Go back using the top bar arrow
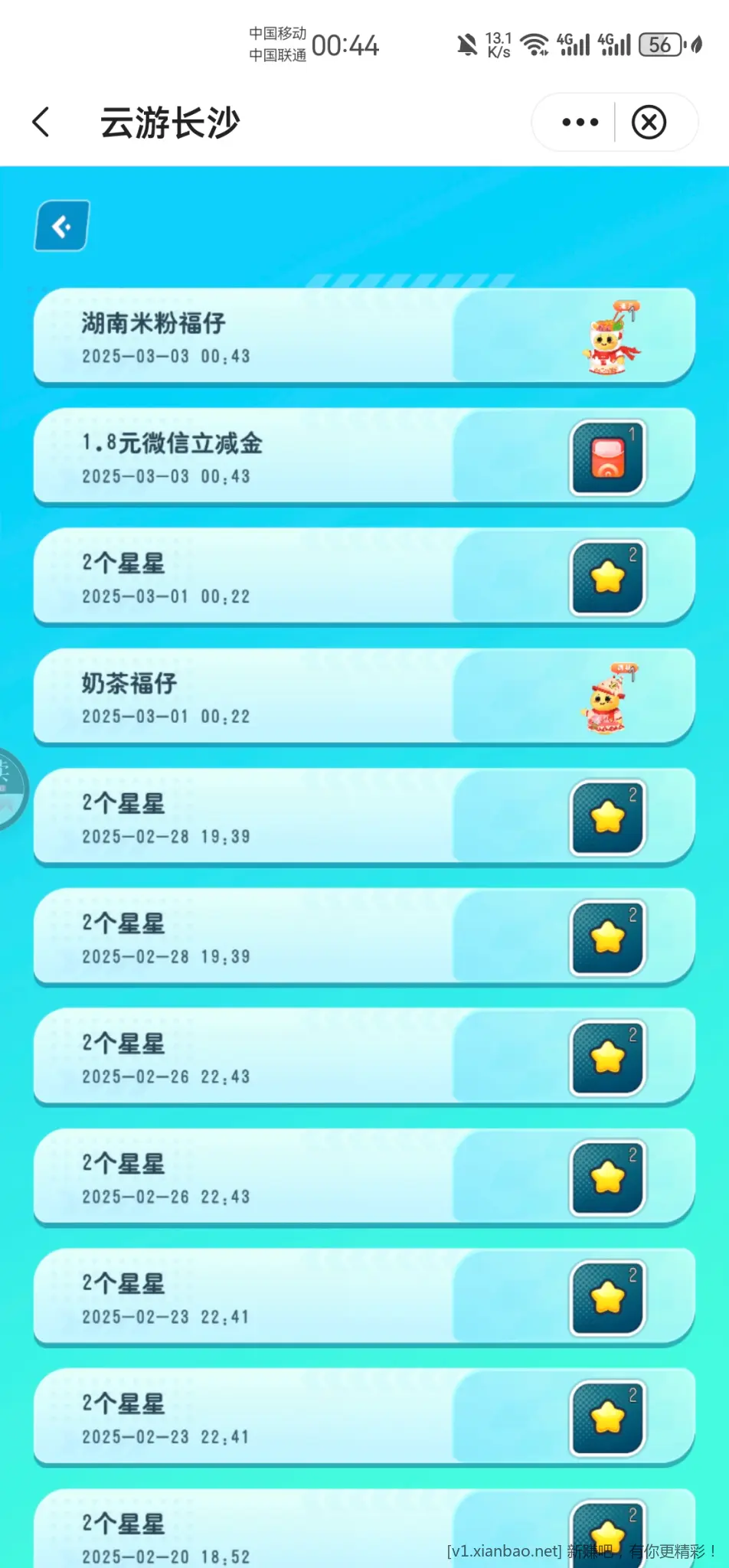 point(41,122)
